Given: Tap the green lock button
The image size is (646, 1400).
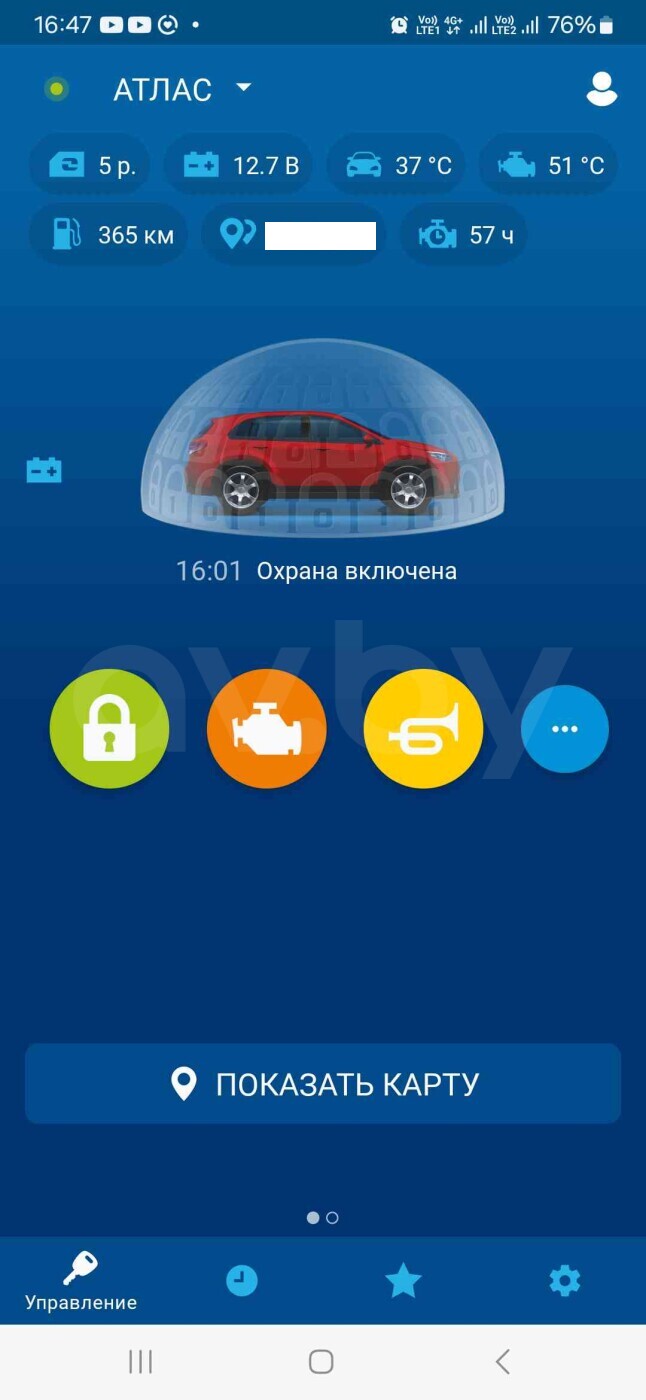Looking at the screenshot, I should [109, 729].
